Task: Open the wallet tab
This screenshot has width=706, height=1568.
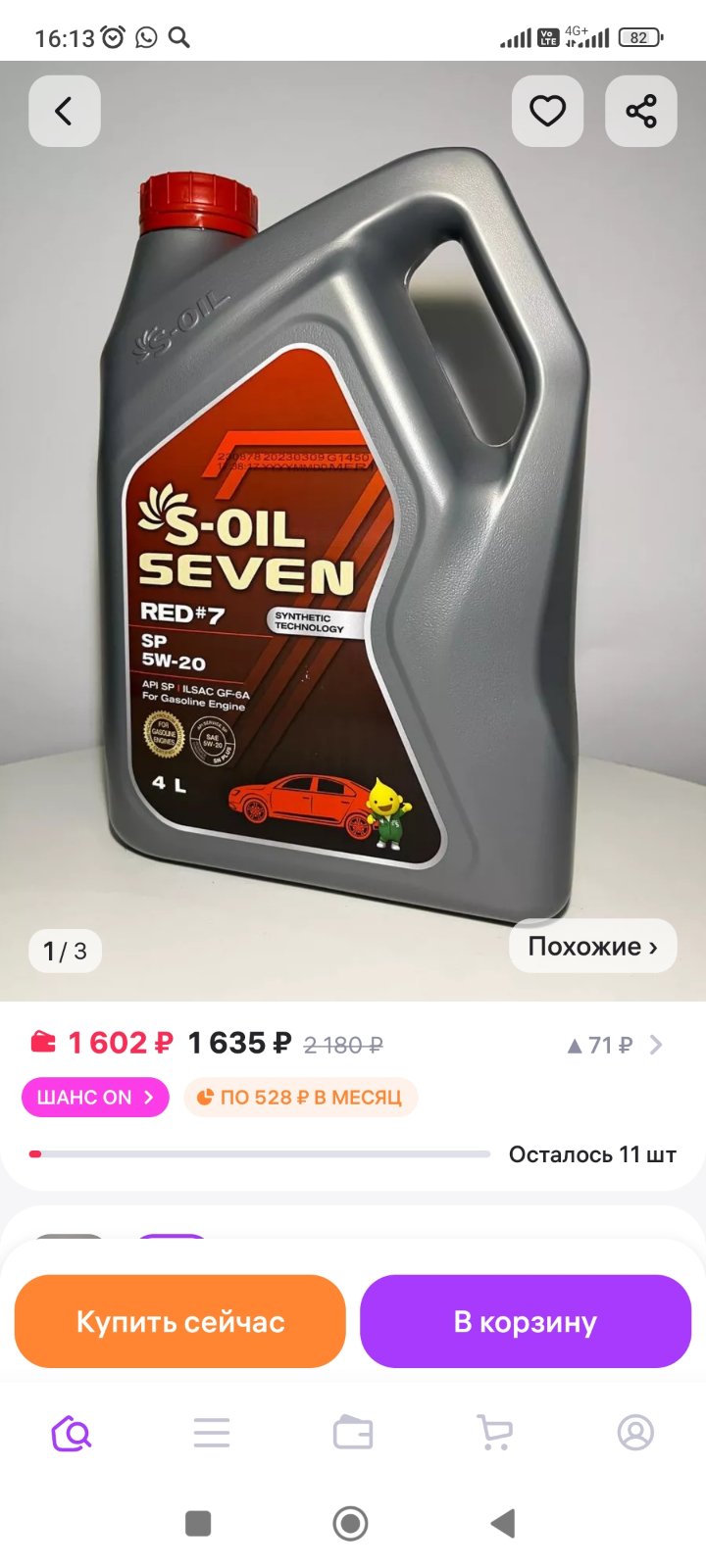Action: coord(353,1433)
